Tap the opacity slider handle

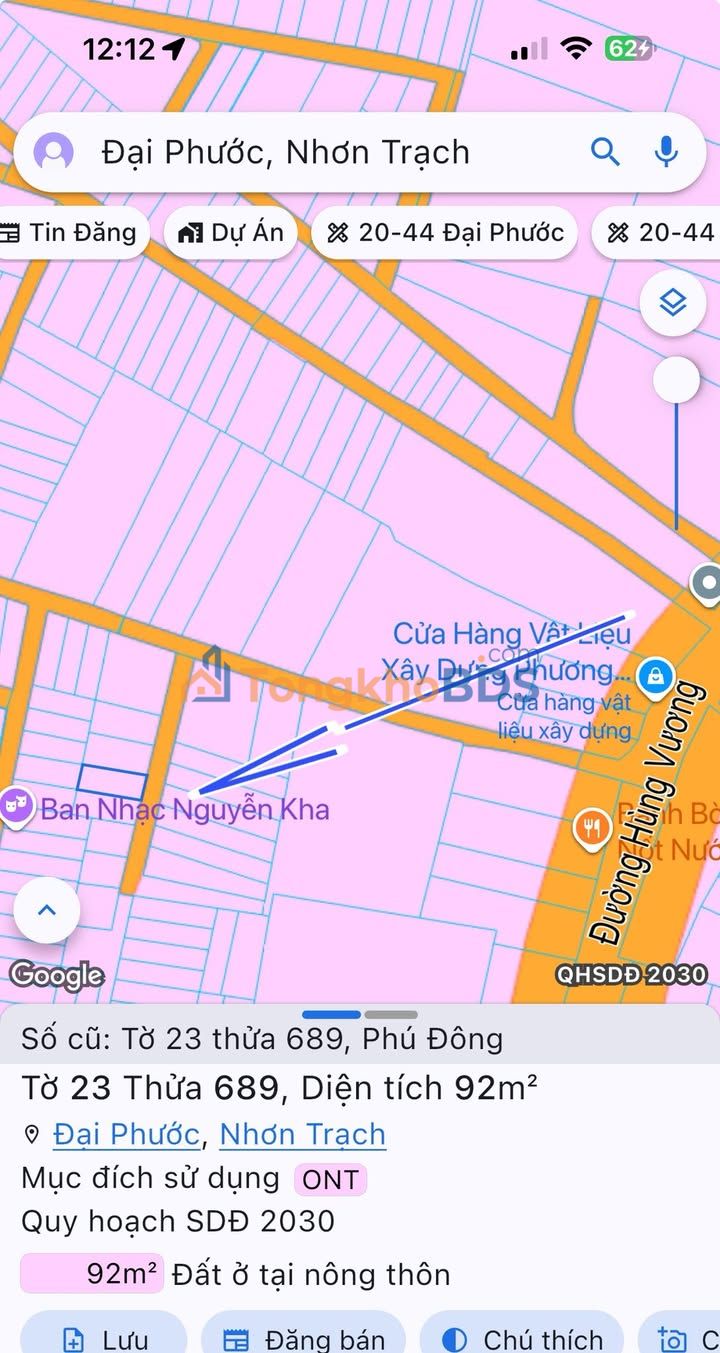click(676, 381)
